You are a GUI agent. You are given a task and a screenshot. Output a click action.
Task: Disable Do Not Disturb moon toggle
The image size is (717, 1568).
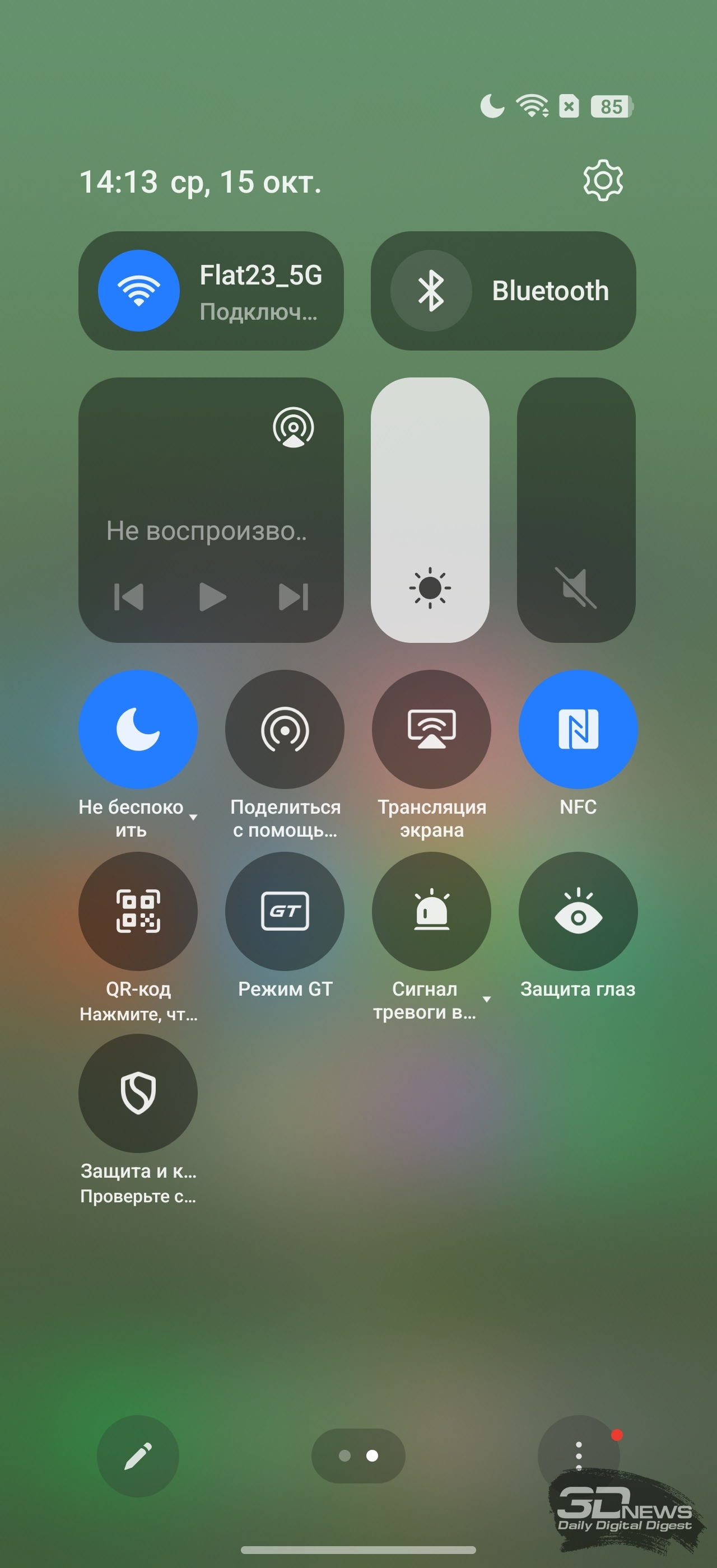(138, 729)
